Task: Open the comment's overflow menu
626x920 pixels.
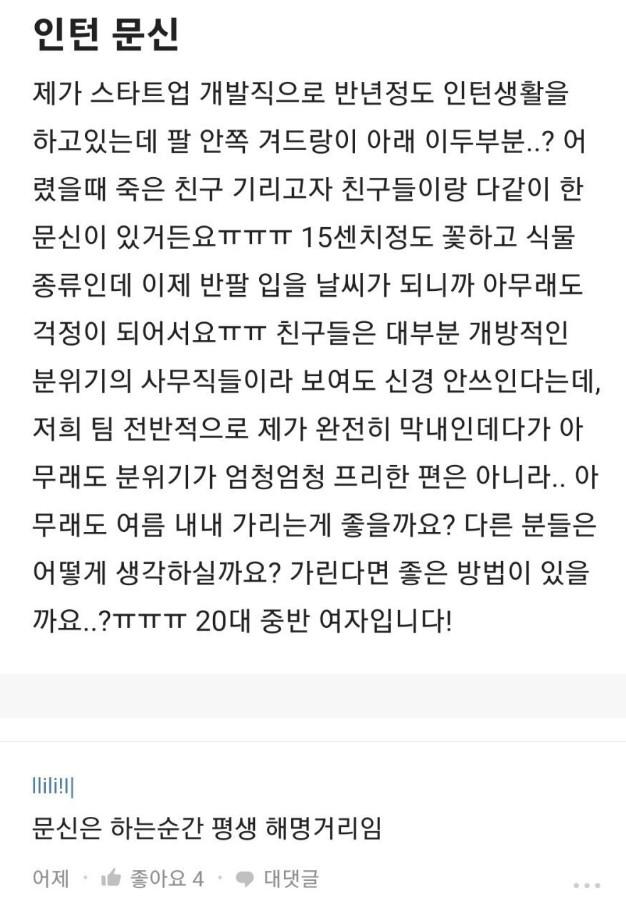Action: 587,885
